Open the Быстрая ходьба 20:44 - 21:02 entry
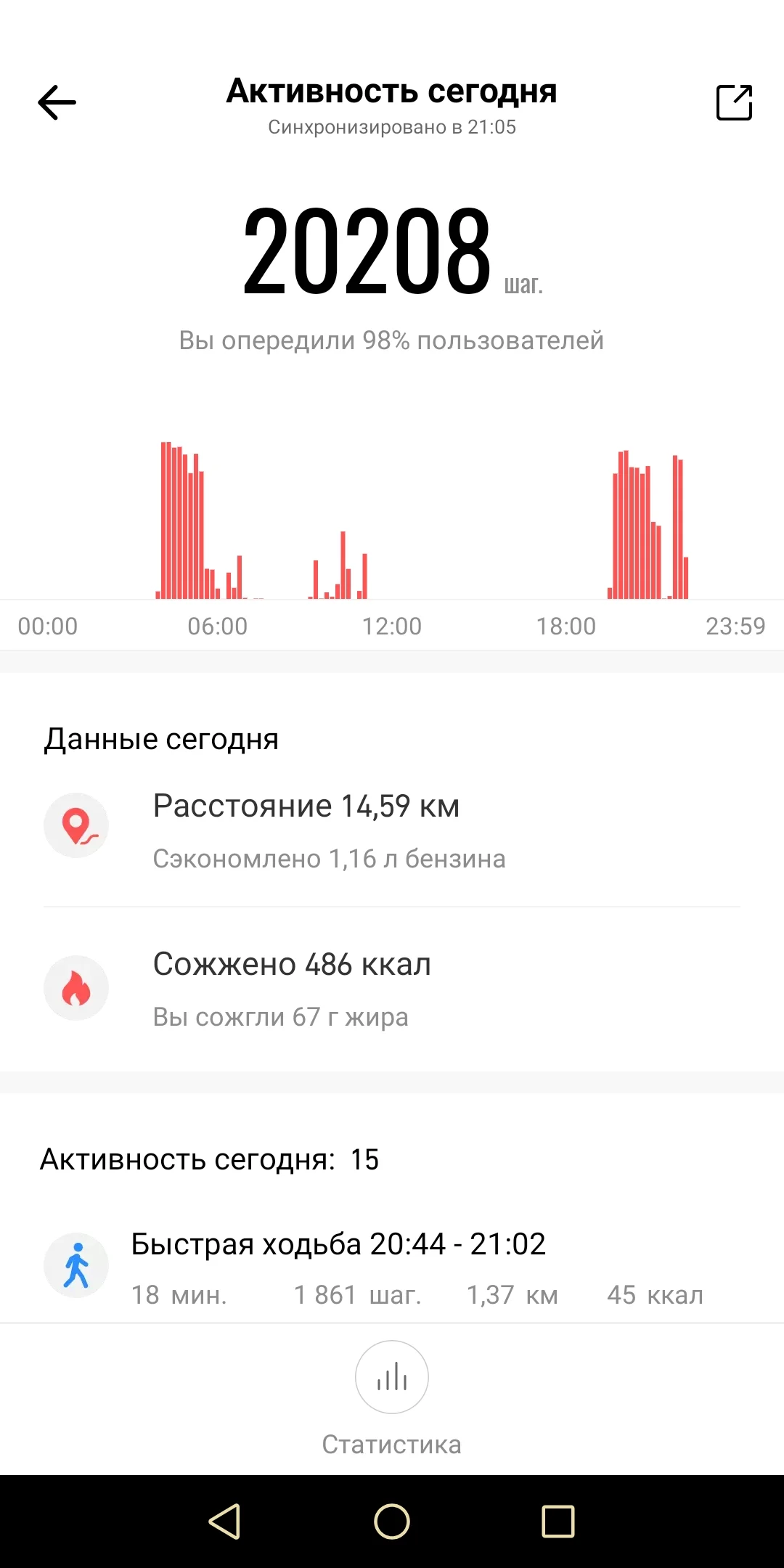This screenshot has width=784, height=1568. 392,1267
